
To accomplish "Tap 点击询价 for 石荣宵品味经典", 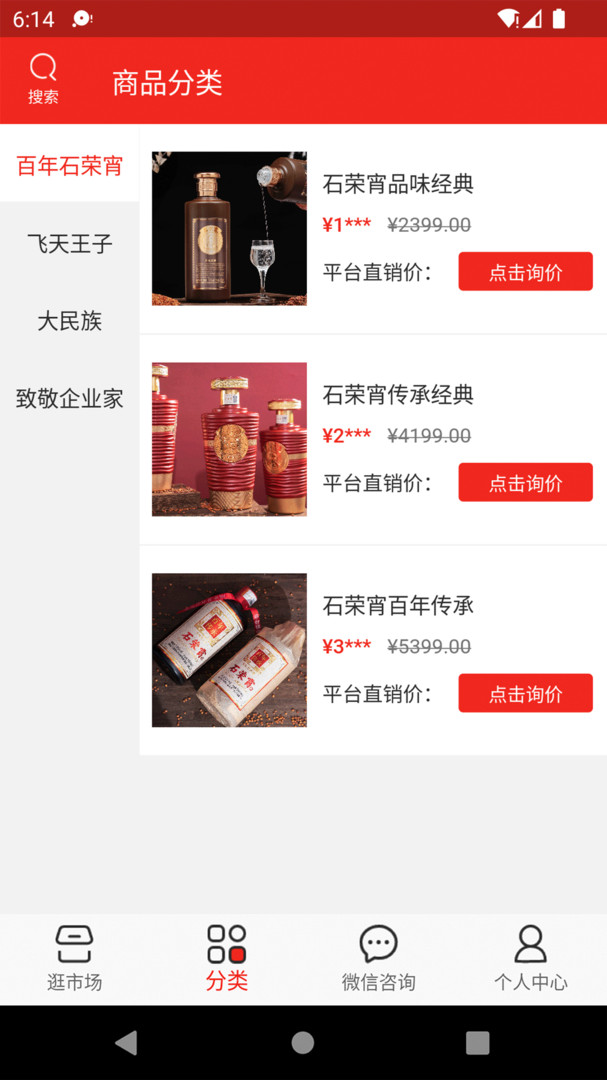I will tap(525, 272).
